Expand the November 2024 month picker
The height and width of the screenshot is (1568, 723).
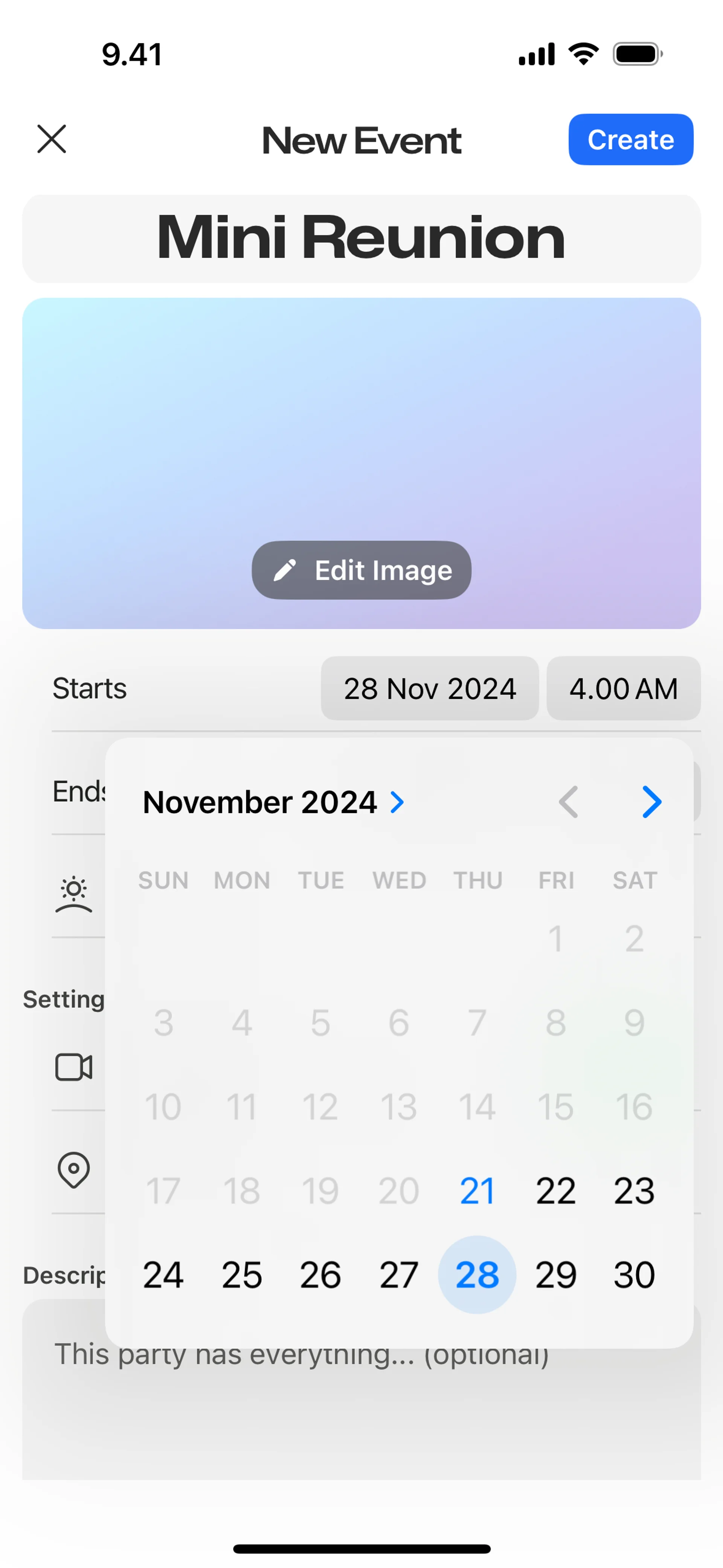coord(274,802)
